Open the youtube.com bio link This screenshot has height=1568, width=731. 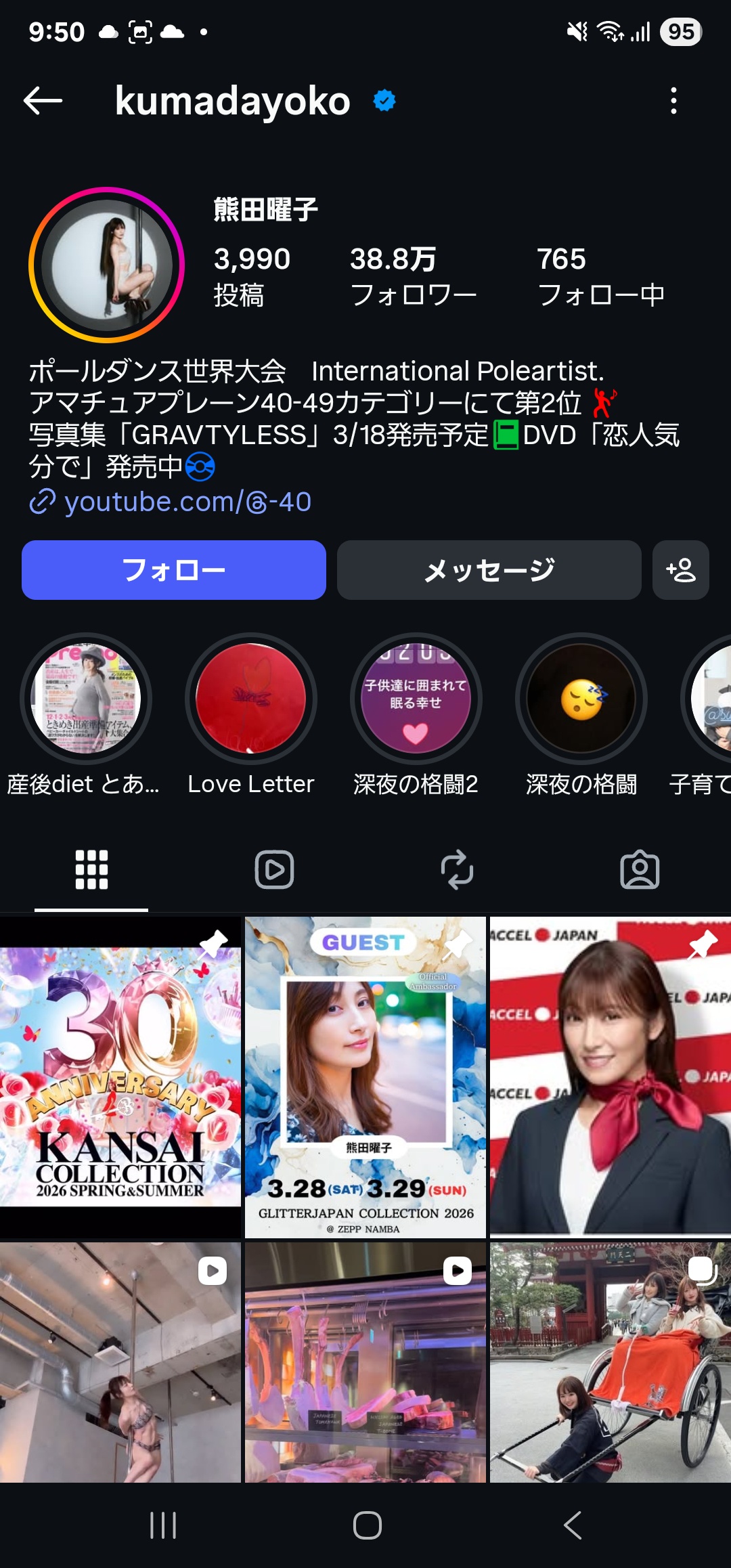171,502
